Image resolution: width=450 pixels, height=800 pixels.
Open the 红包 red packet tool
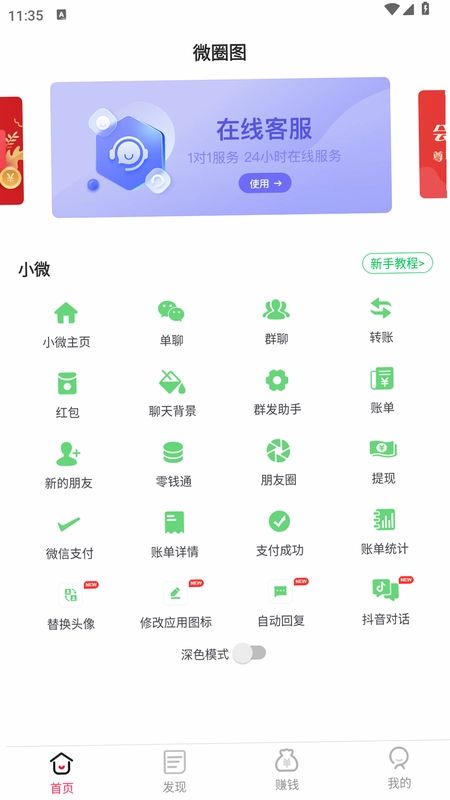click(x=67, y=395)
